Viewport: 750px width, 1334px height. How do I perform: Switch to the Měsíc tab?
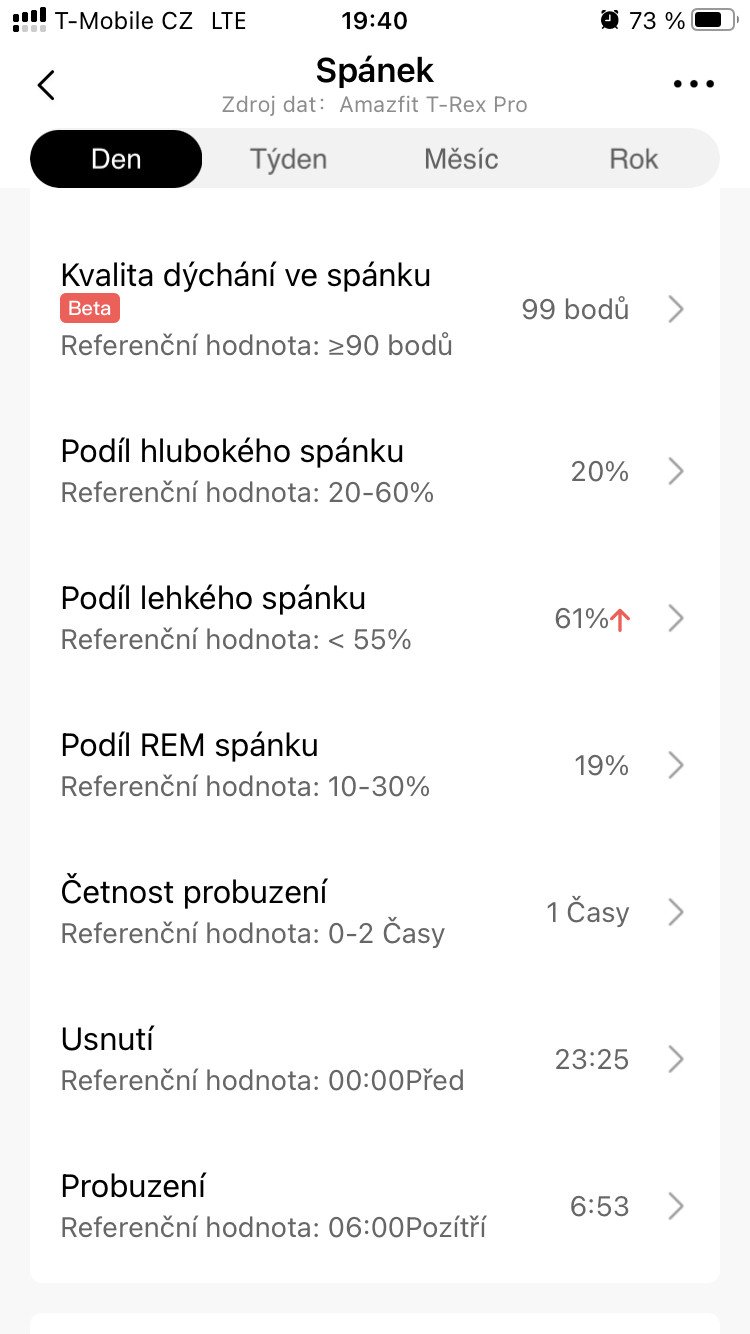point(461,159)
